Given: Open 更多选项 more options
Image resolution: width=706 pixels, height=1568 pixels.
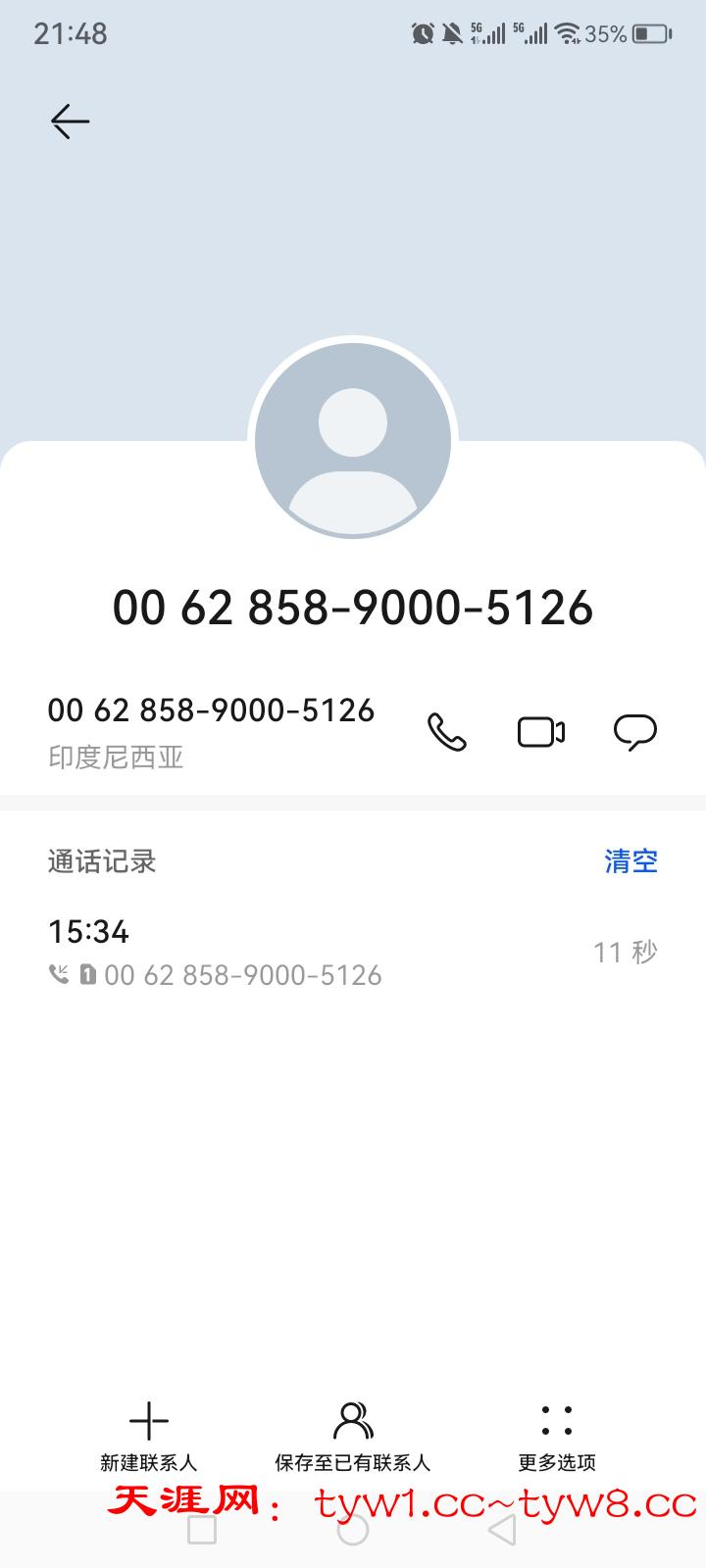Looking at the screenshot, I should [x=556, y=1436].
